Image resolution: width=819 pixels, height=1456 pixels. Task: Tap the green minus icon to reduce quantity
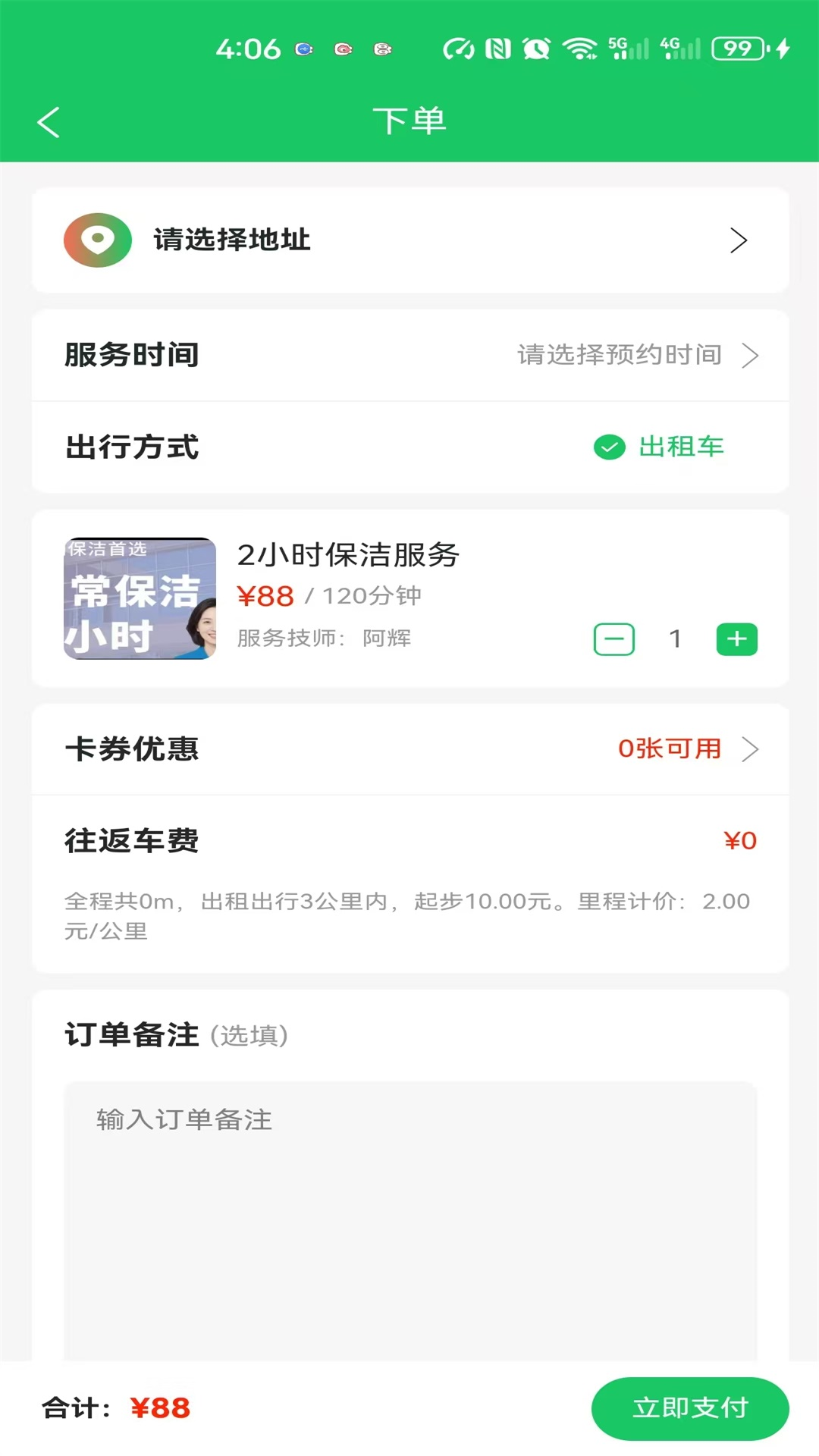pyautogui.click(x=613, y=639)
